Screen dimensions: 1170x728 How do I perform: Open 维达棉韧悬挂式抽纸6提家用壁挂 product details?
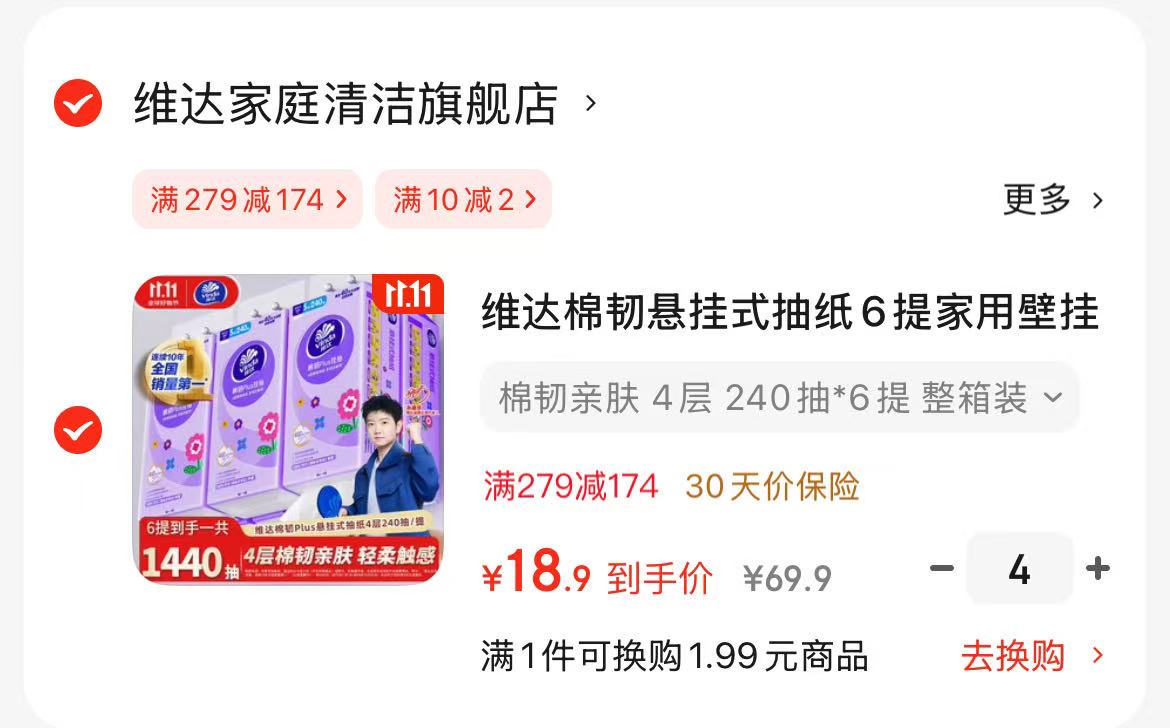(x=789, y=313)
